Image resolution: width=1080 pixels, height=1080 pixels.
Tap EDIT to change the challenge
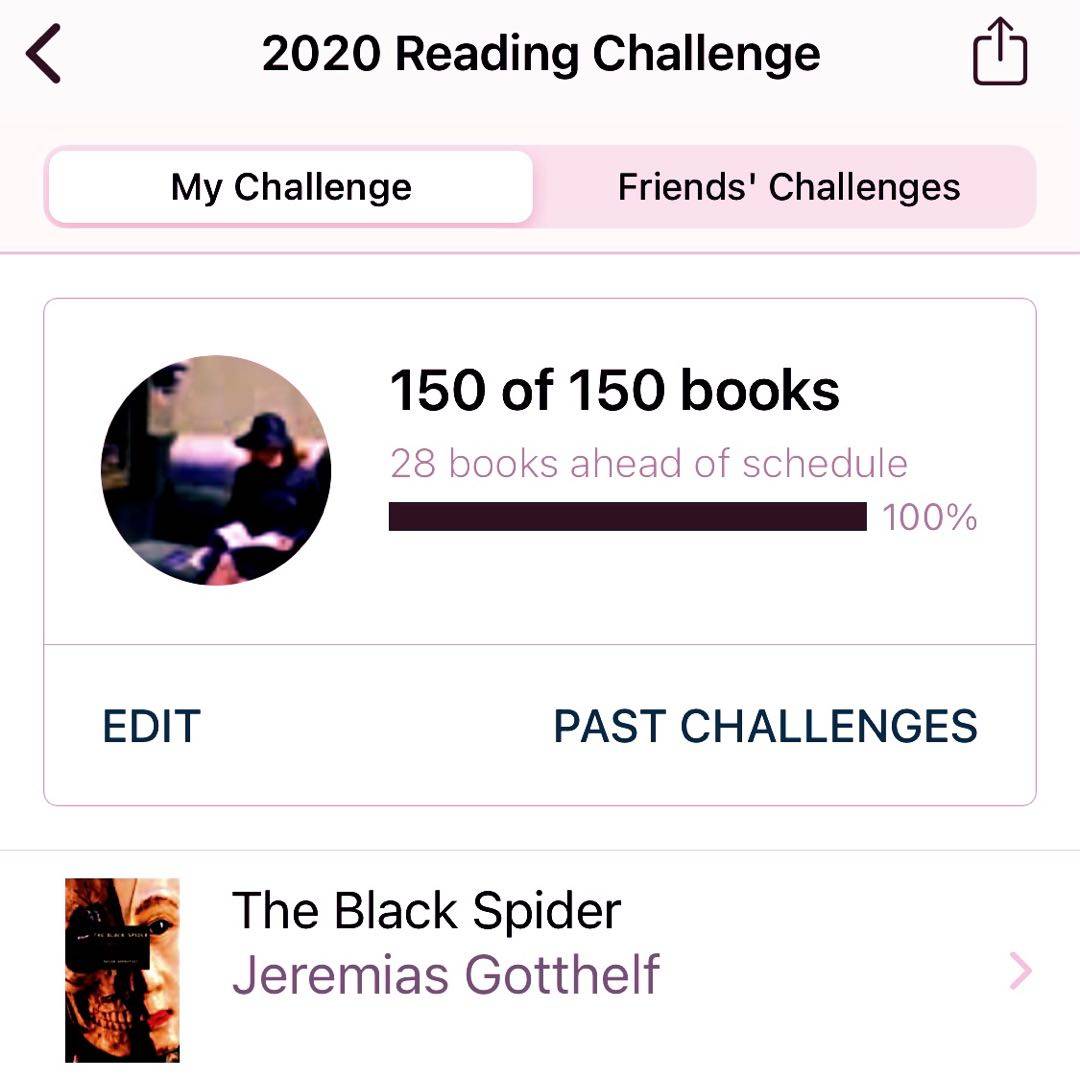coord(152,727)
